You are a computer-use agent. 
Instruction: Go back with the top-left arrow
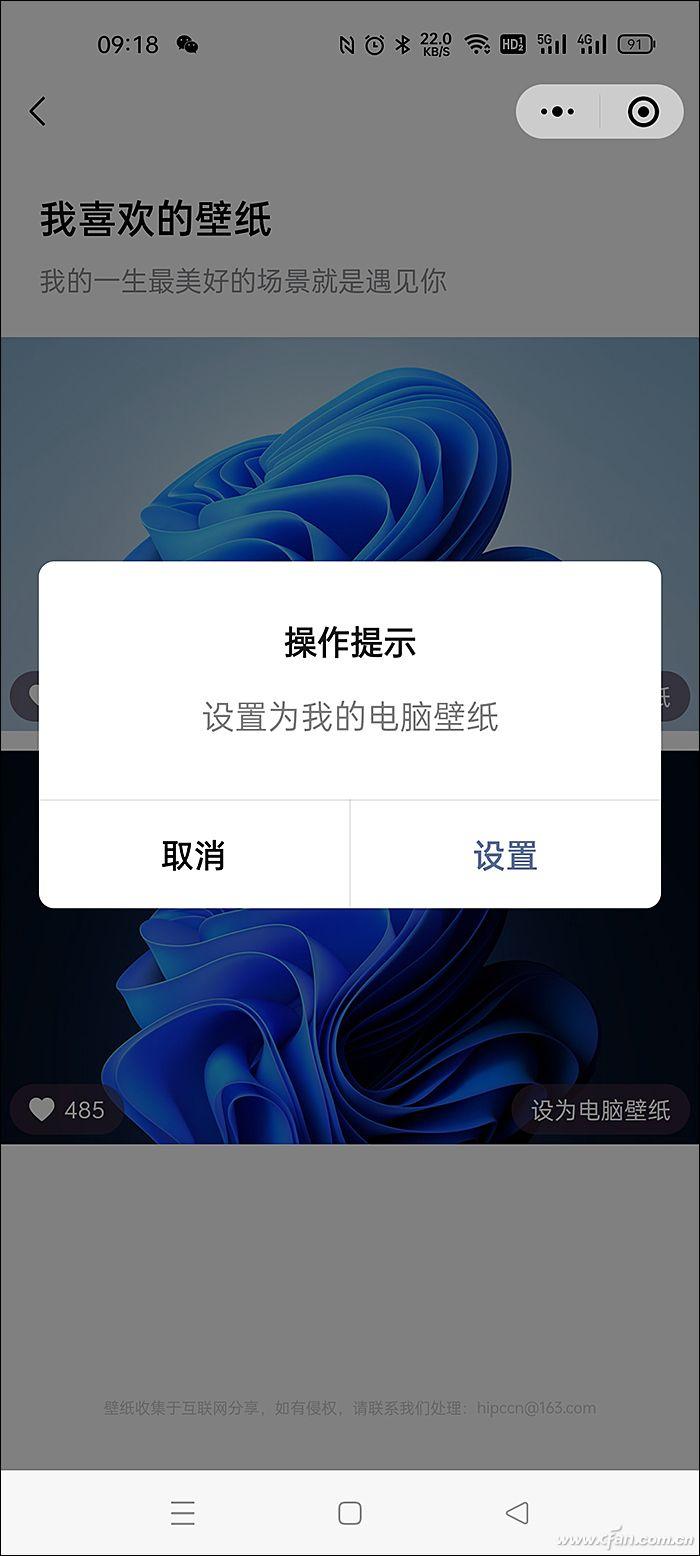click(x=38, y=111)
